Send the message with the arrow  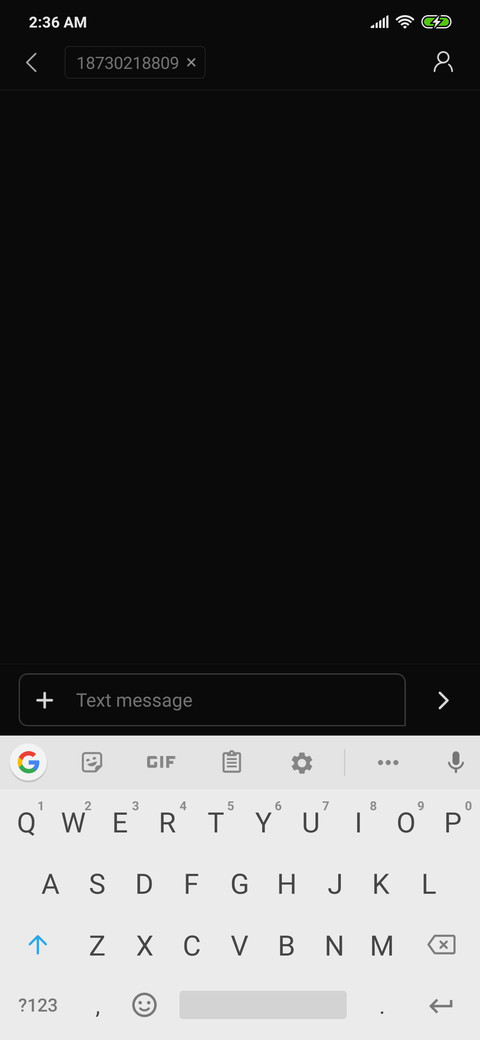pos(444,700)
